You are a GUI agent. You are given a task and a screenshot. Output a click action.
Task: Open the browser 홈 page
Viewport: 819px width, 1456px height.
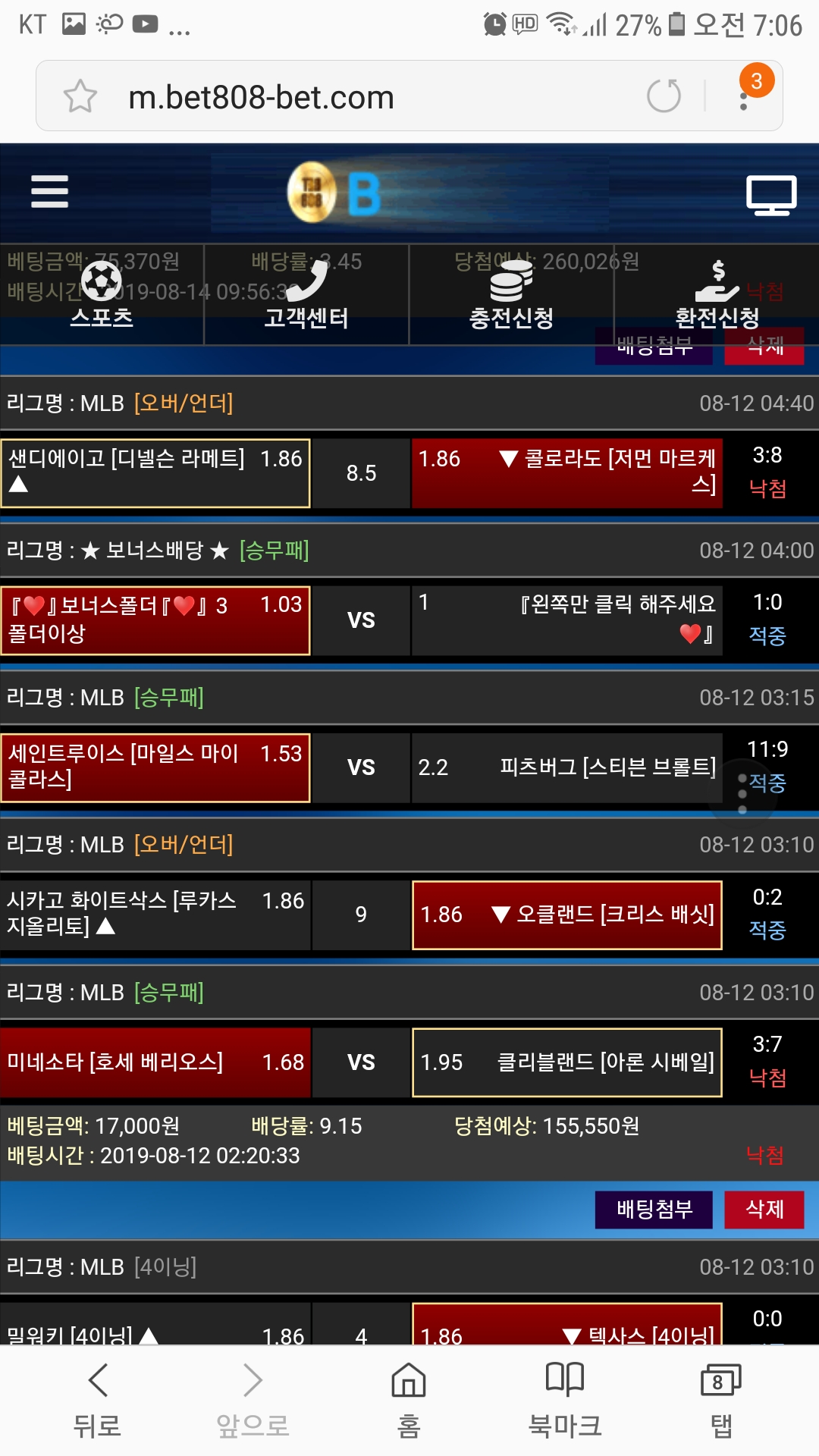pyautogui.click(x=409, y=1400)
